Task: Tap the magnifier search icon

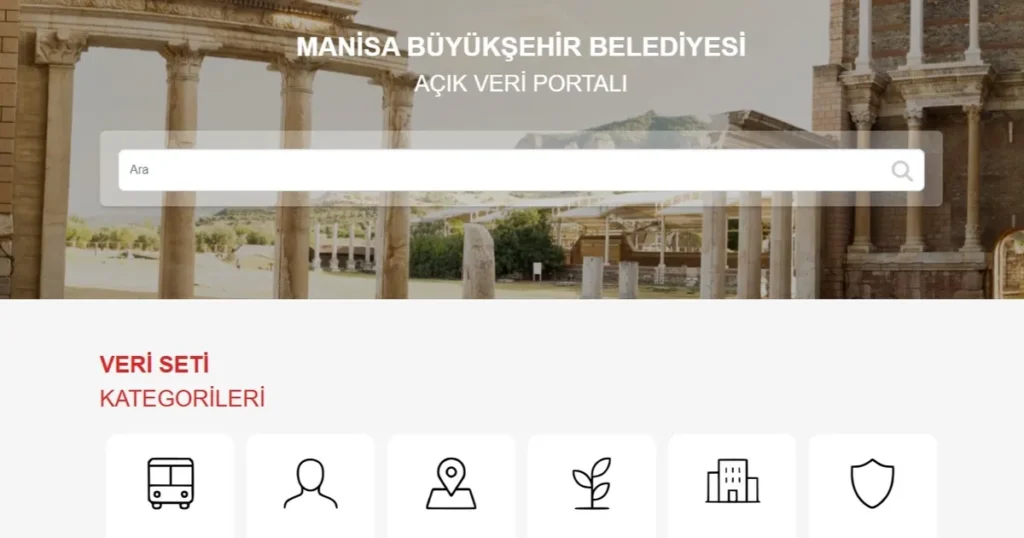Action: [x=902, y=171]
